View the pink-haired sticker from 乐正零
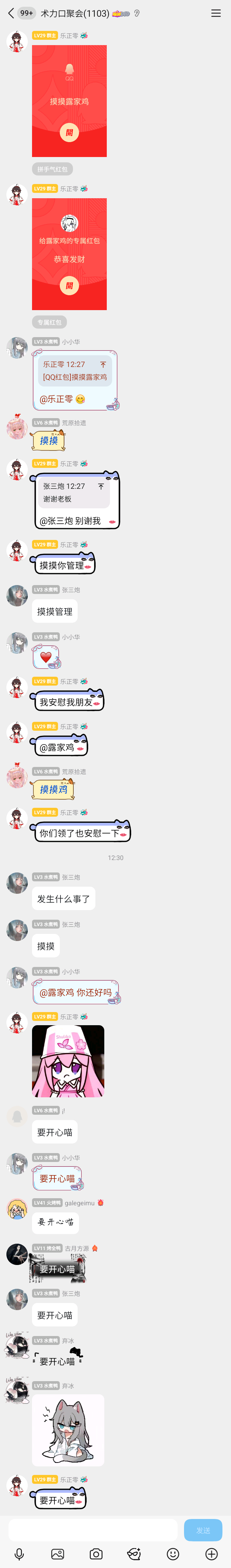The image size is (231, 1568). click(68, 1061)
